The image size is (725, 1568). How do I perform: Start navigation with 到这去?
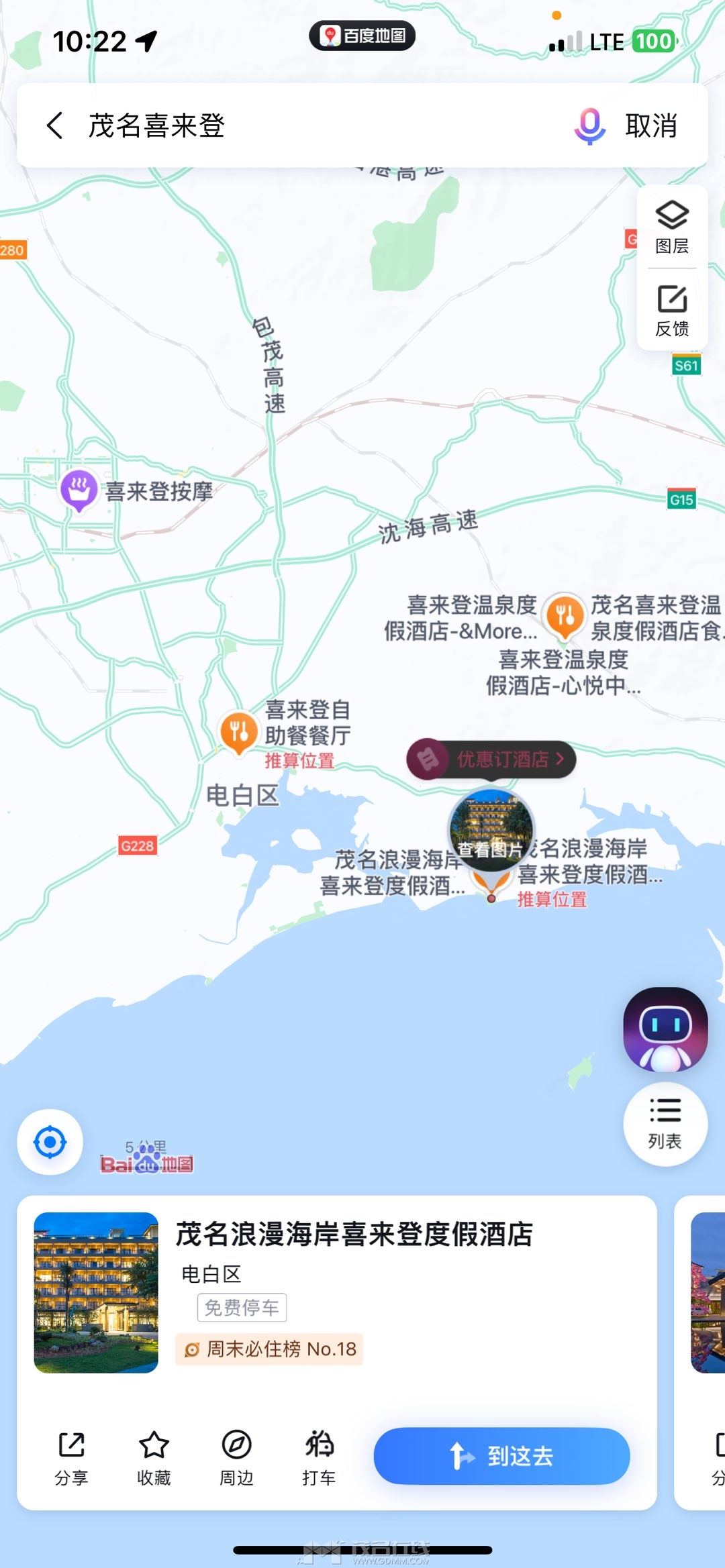(x=501, y=1456)
